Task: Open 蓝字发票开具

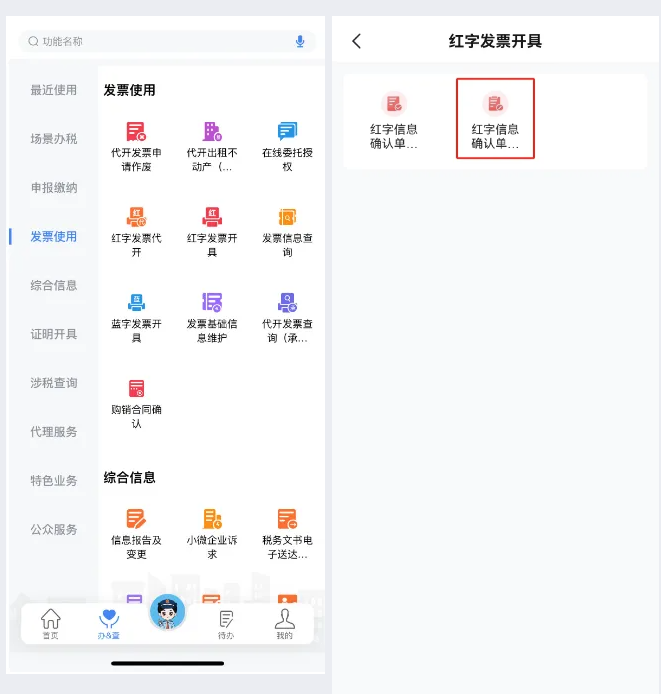Action: click(x=136, y=317)
